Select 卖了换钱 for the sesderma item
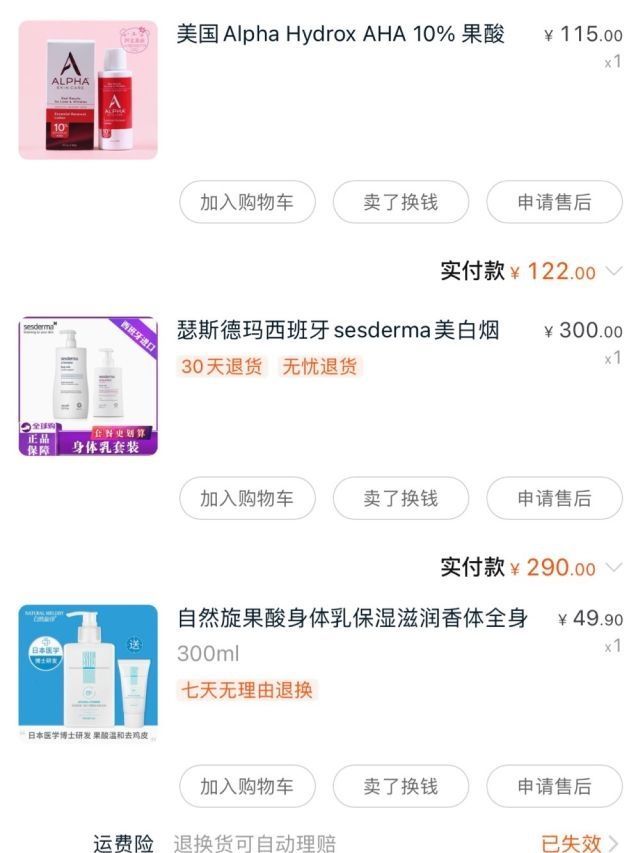The image size is (640, 853). point(400,498)
